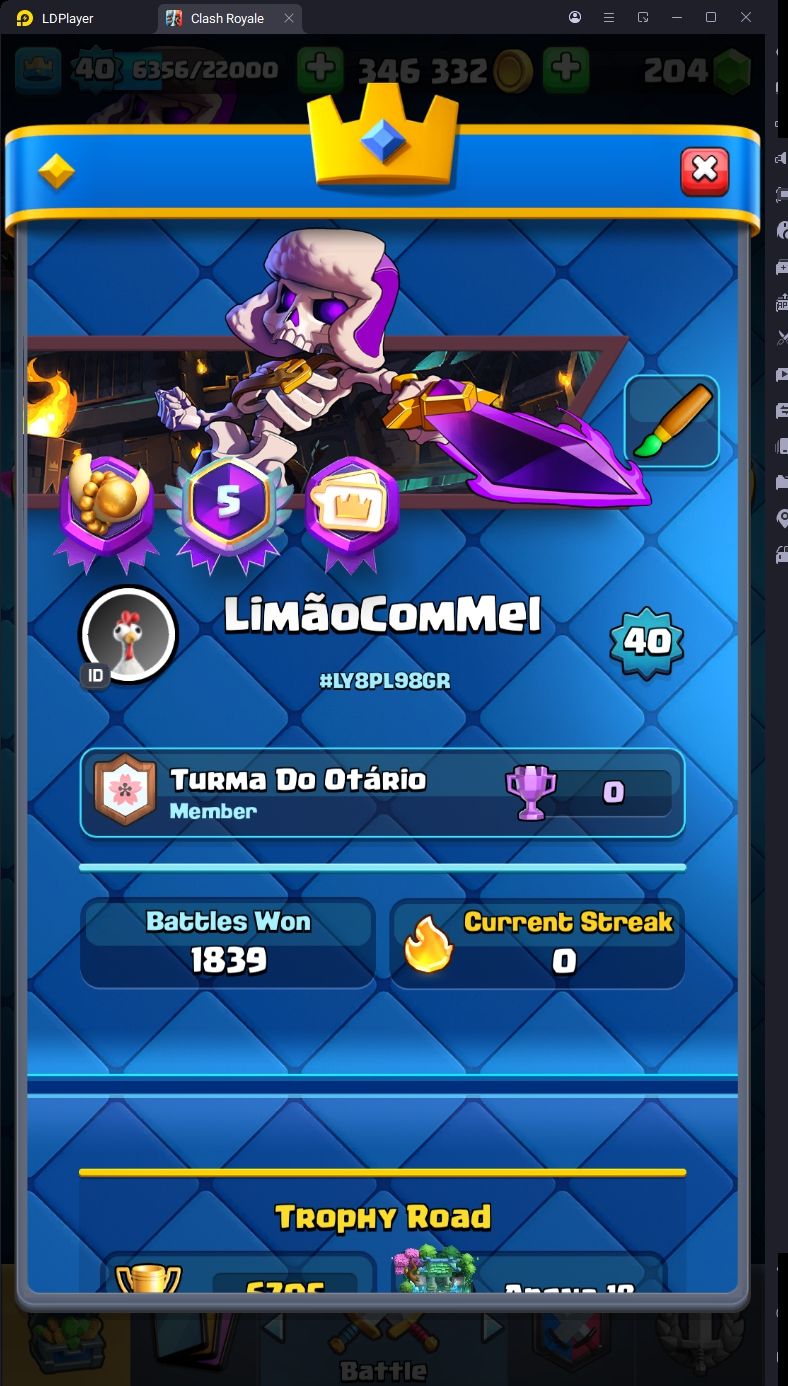788x1386 pixels.
Task: Tap the chicken avatar ID icon
Action: point(128,635)
